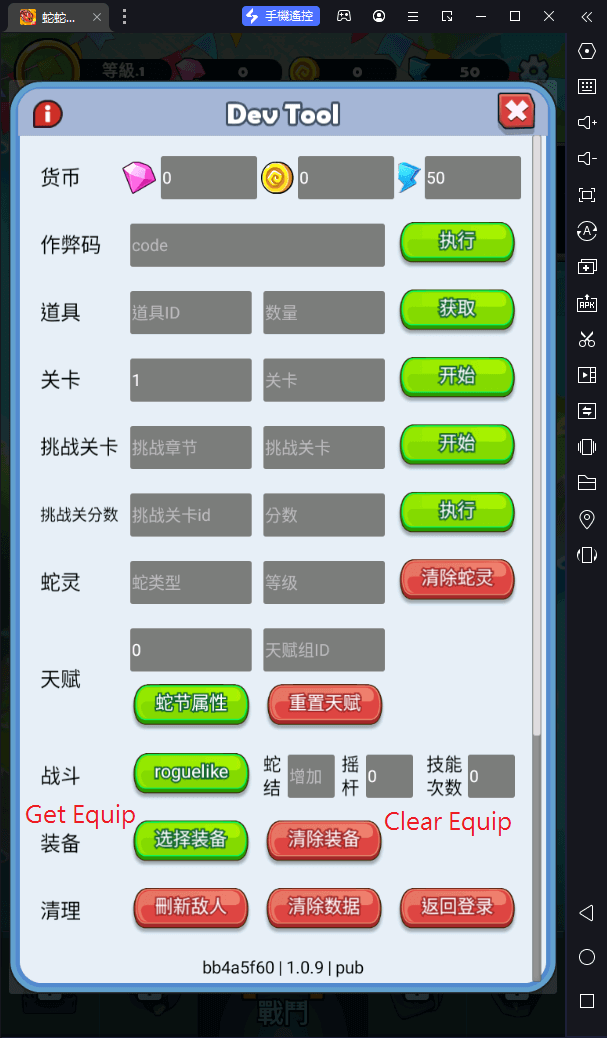Clear equipment with 清除装备
The height and width of the screenshot is (1038, 607).
coord(324,841)
